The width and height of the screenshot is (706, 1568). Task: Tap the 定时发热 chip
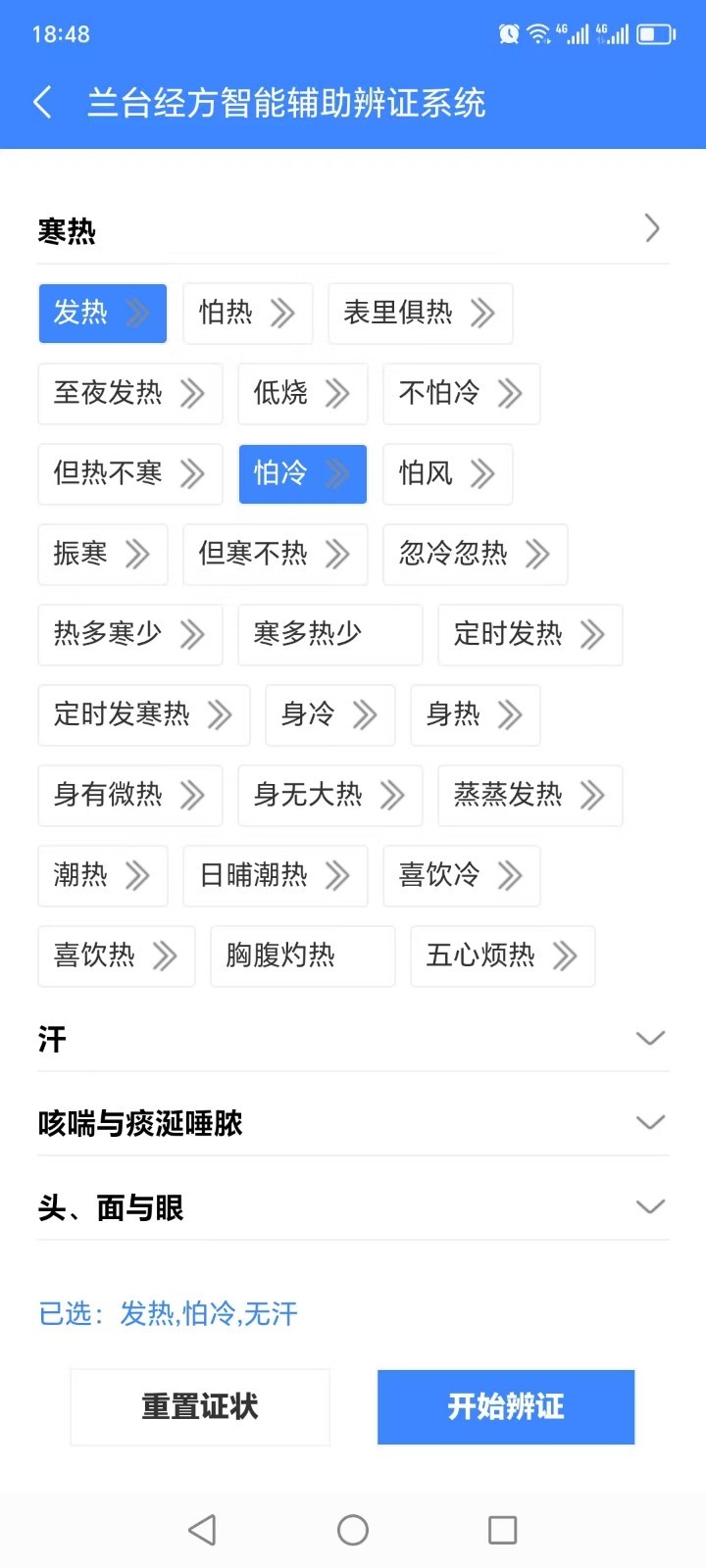[x=530, y=635]
